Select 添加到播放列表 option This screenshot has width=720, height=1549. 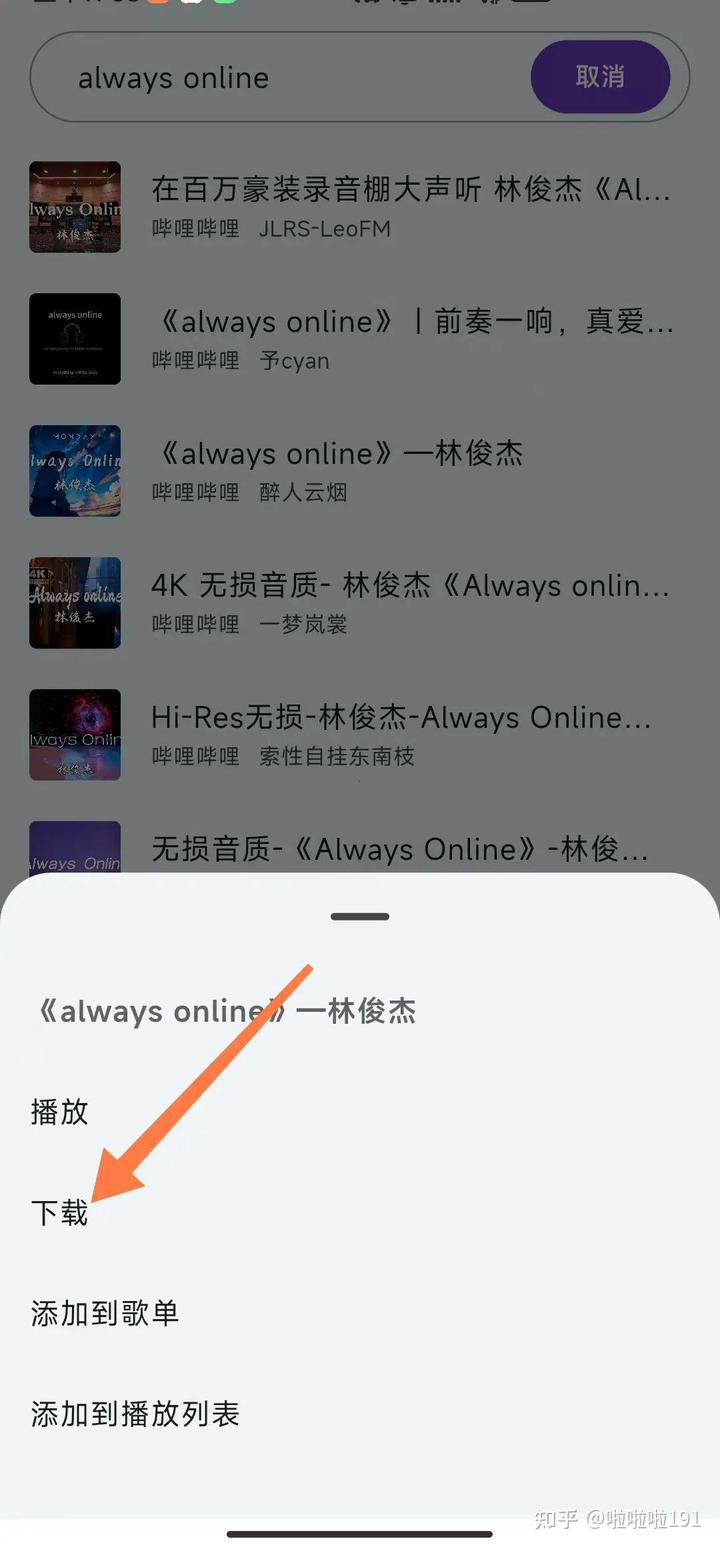[135, 1414]
